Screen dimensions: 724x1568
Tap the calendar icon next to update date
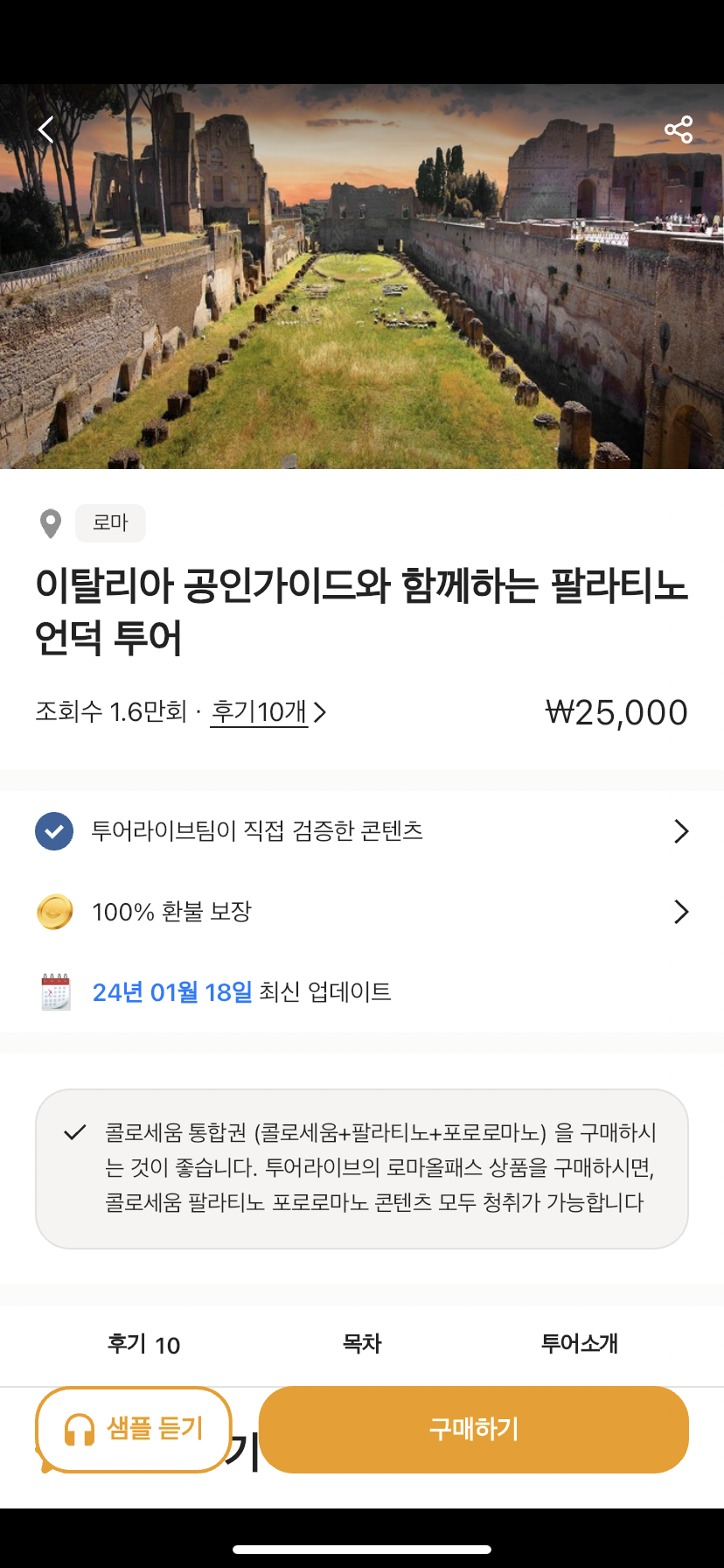54,992
